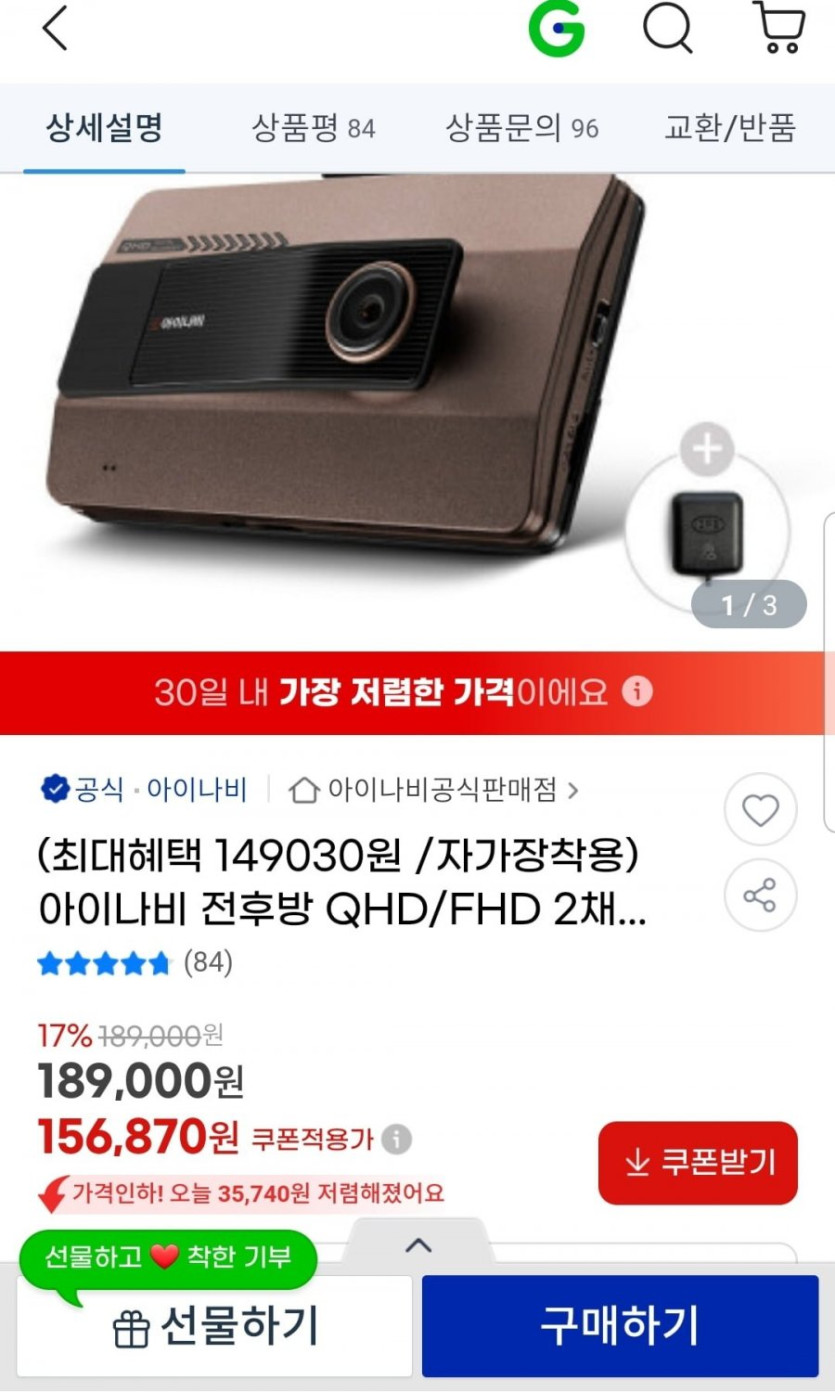Tap 구매하기 to buy now
835x1392 pixels.
[x=620, y=1326]
